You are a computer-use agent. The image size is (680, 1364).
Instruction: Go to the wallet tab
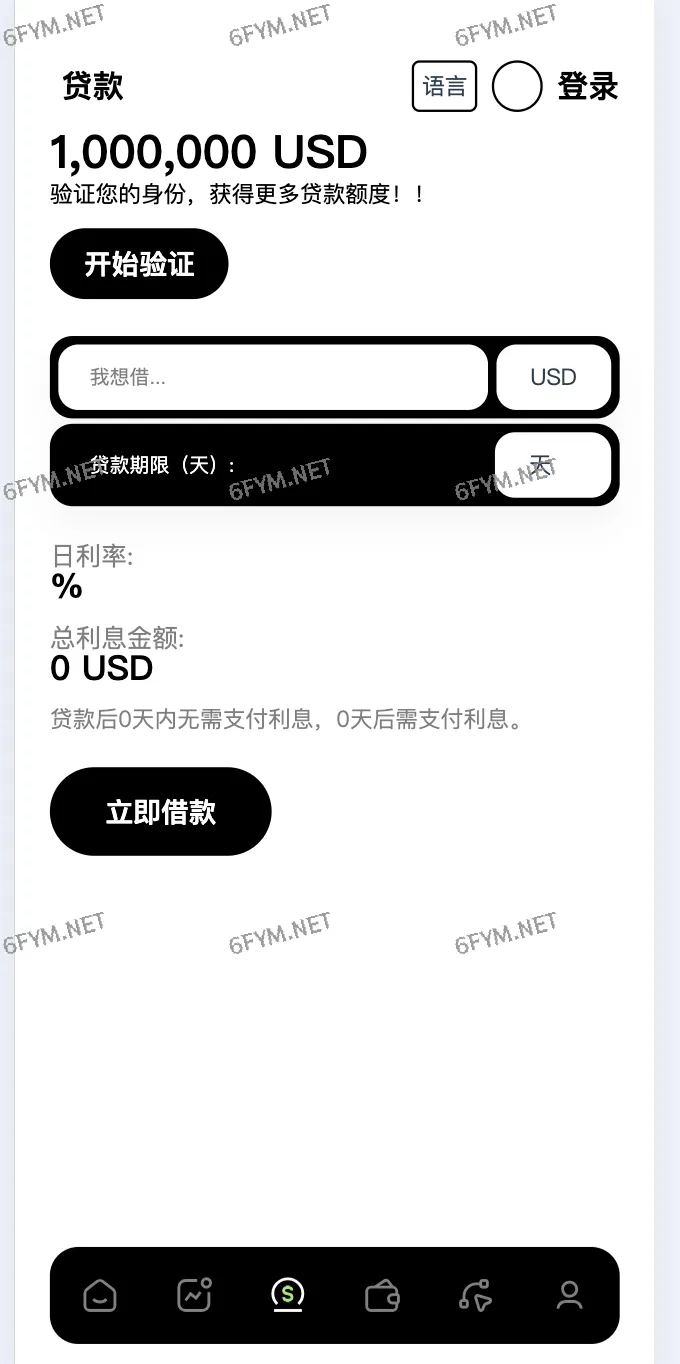[382, 1296]
